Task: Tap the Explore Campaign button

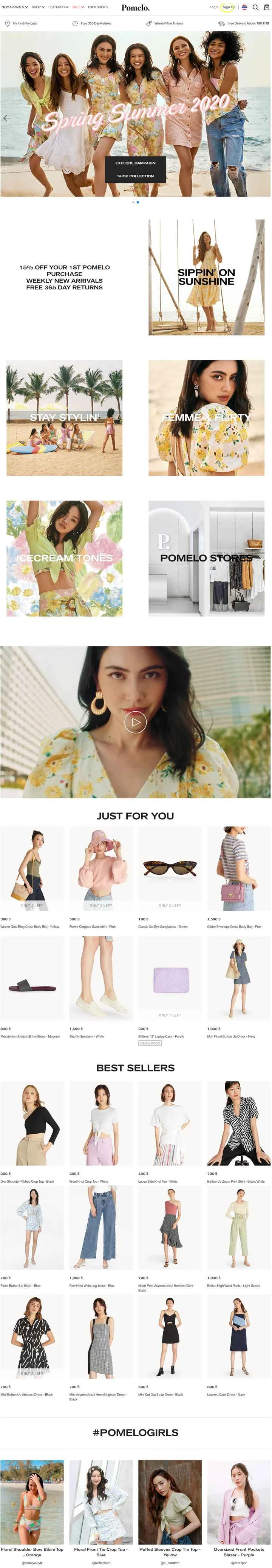Action: [135, 163]
